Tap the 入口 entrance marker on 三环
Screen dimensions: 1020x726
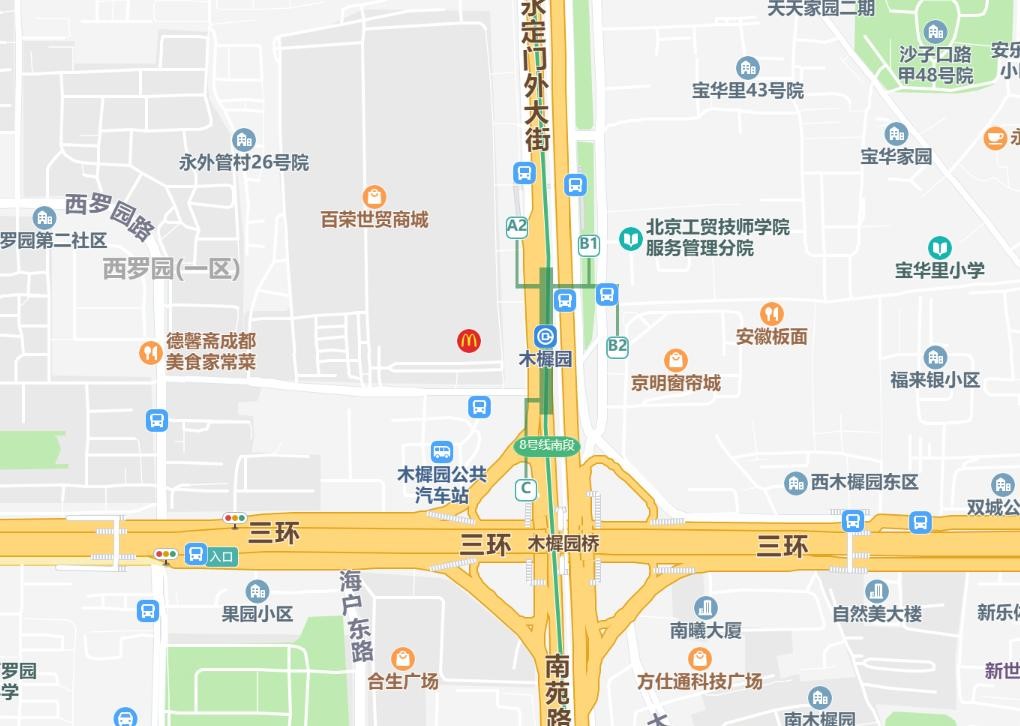(x=221, y=556)
